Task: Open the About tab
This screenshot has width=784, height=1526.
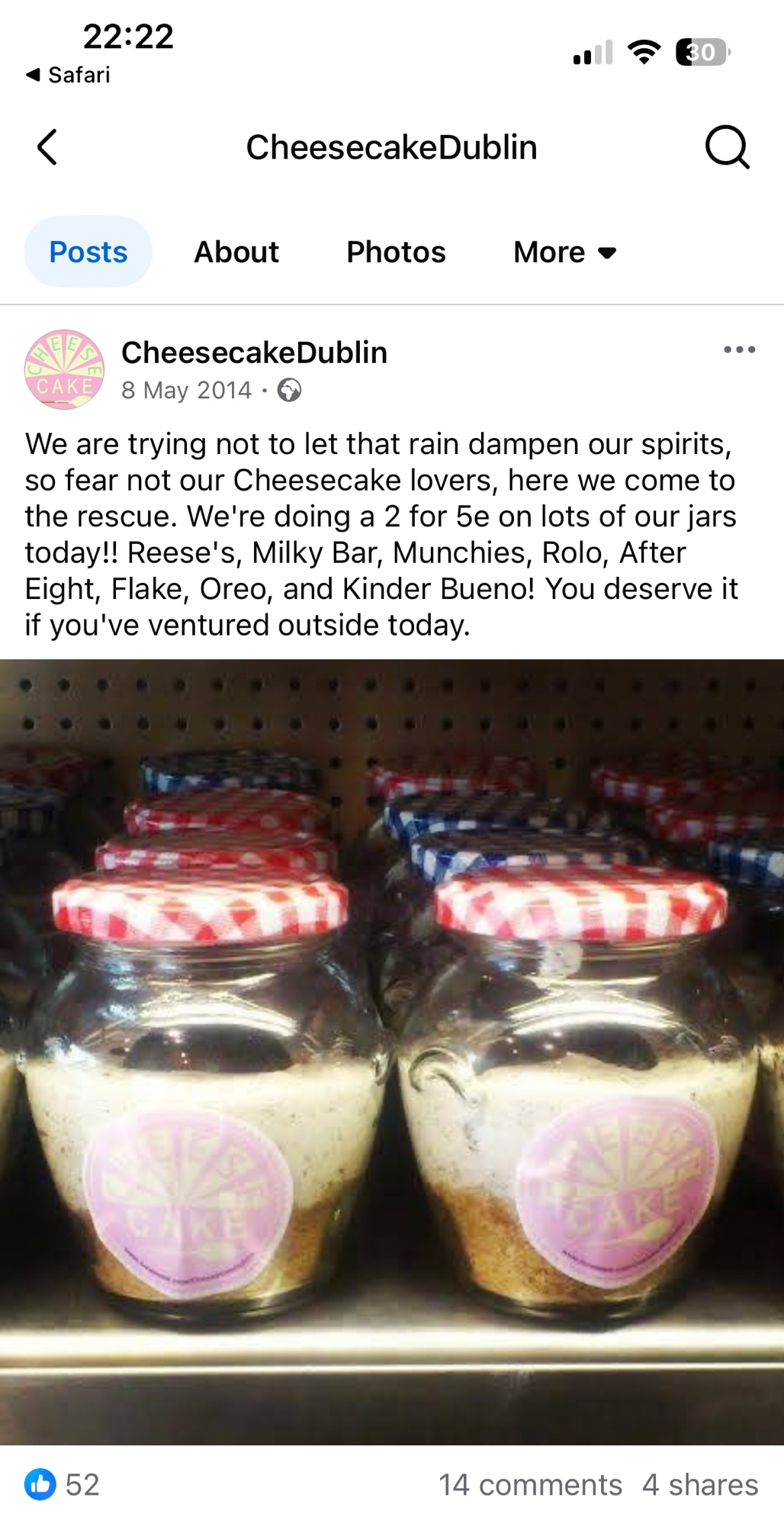Action: point(236,252)
